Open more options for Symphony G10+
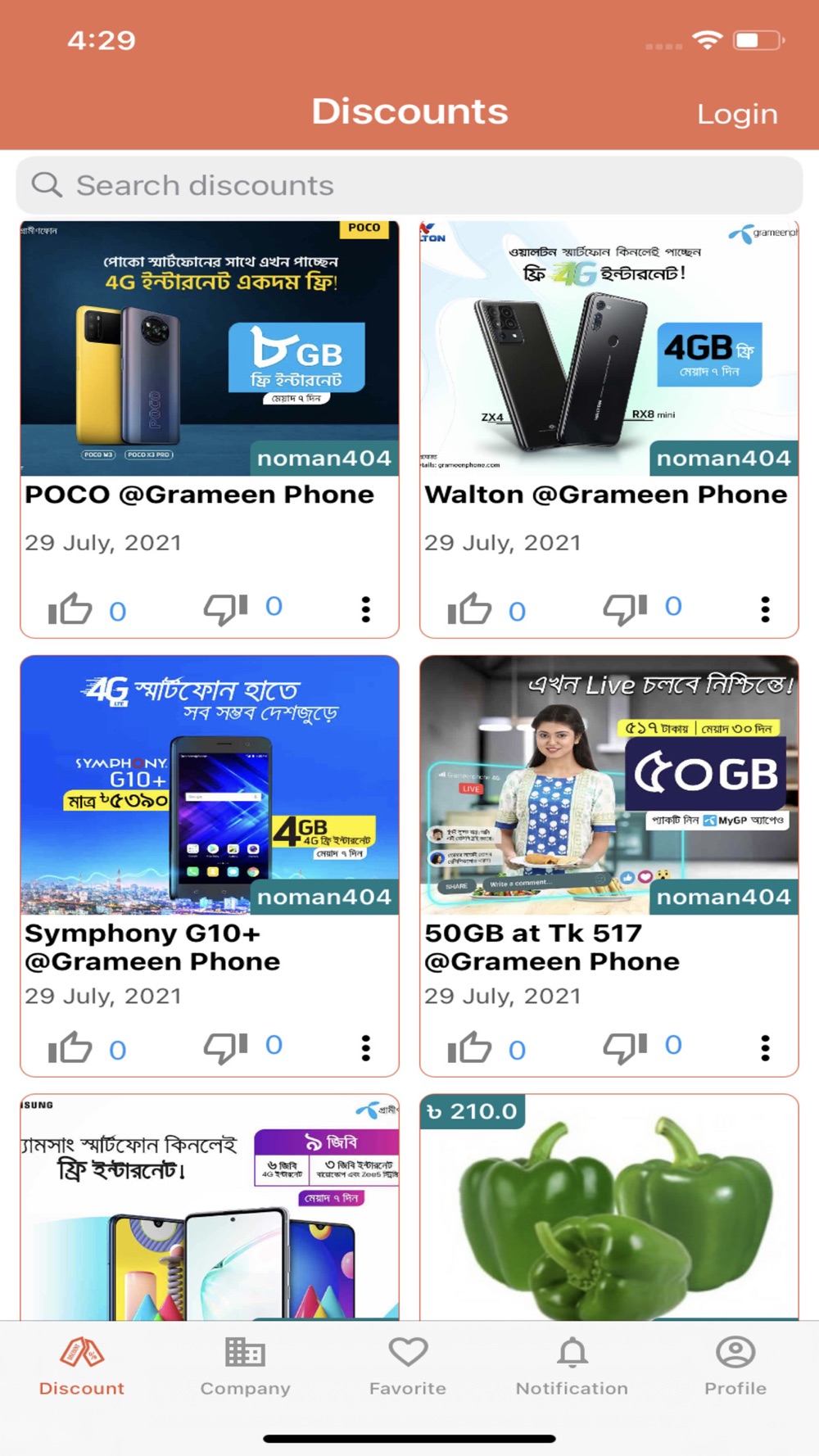This screenshot has height=1456, width=819. pos(366,1048)
